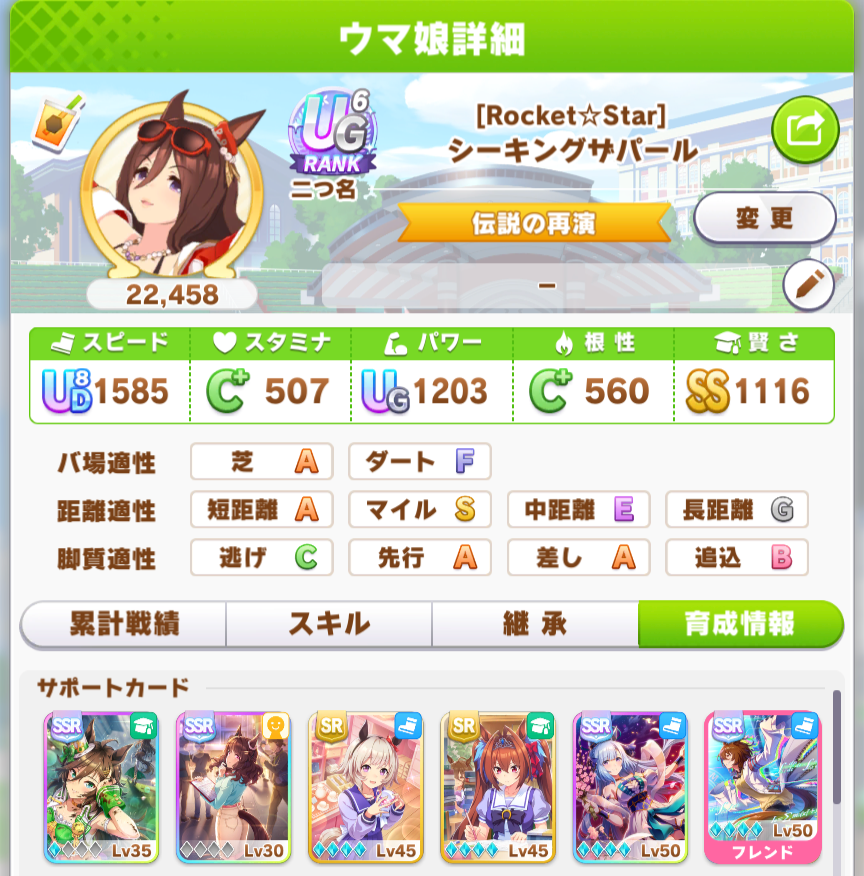The image size is (864, 876).
Task: Select the 育成情報 tab
Action: click(x=740, y=625)
